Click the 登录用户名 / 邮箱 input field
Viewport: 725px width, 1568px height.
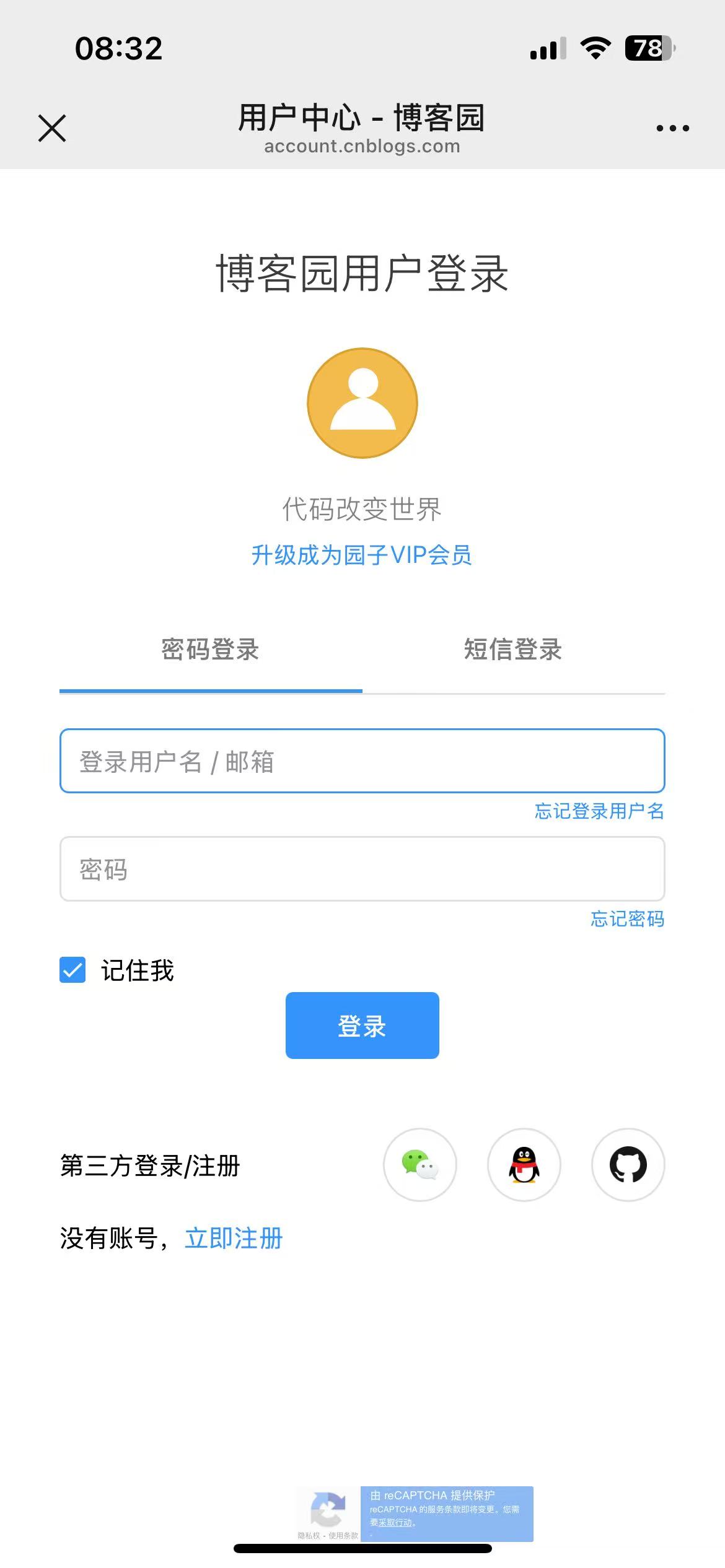[x=362, y=762]
